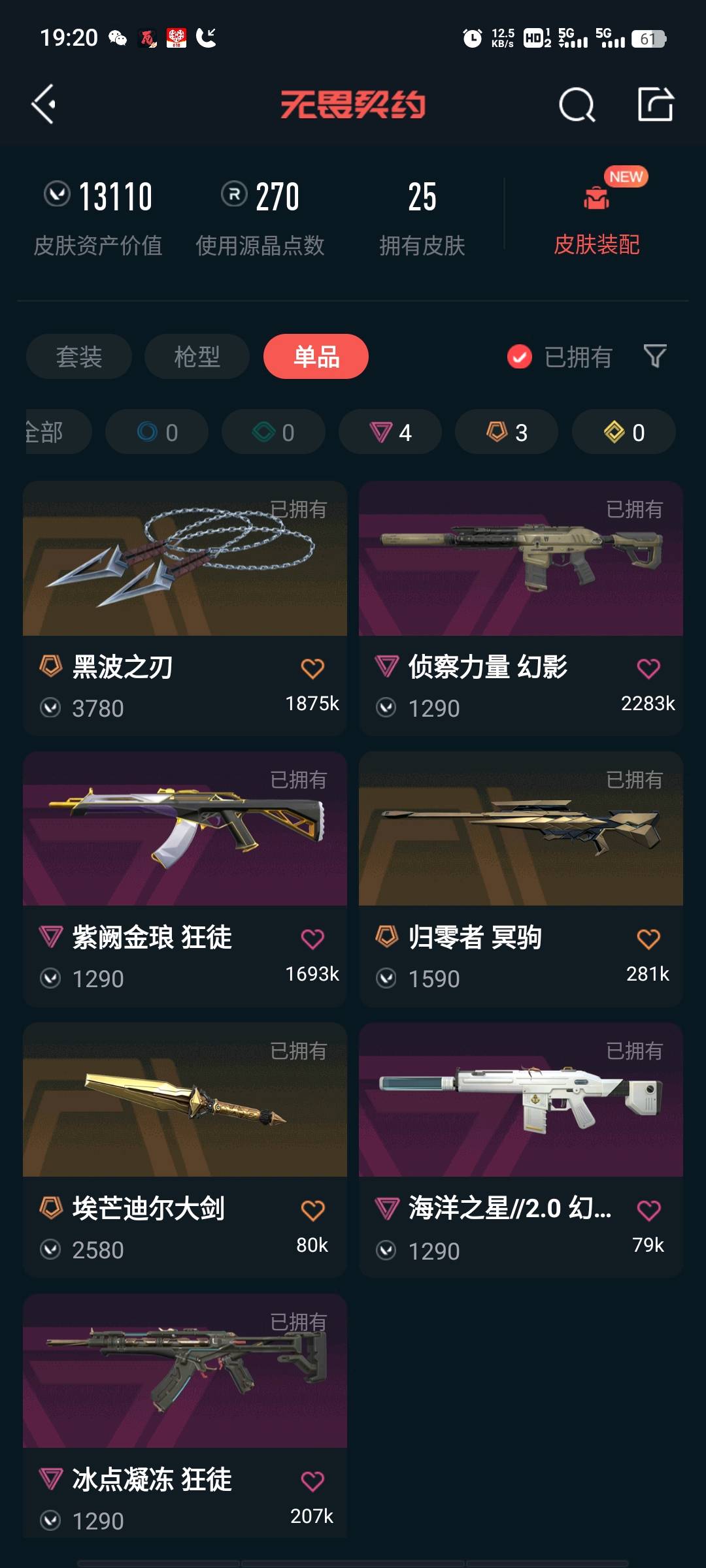Filter by the purple tier chip showing 4
This screenshot has height=1568, width=706.
click(390, 432)
